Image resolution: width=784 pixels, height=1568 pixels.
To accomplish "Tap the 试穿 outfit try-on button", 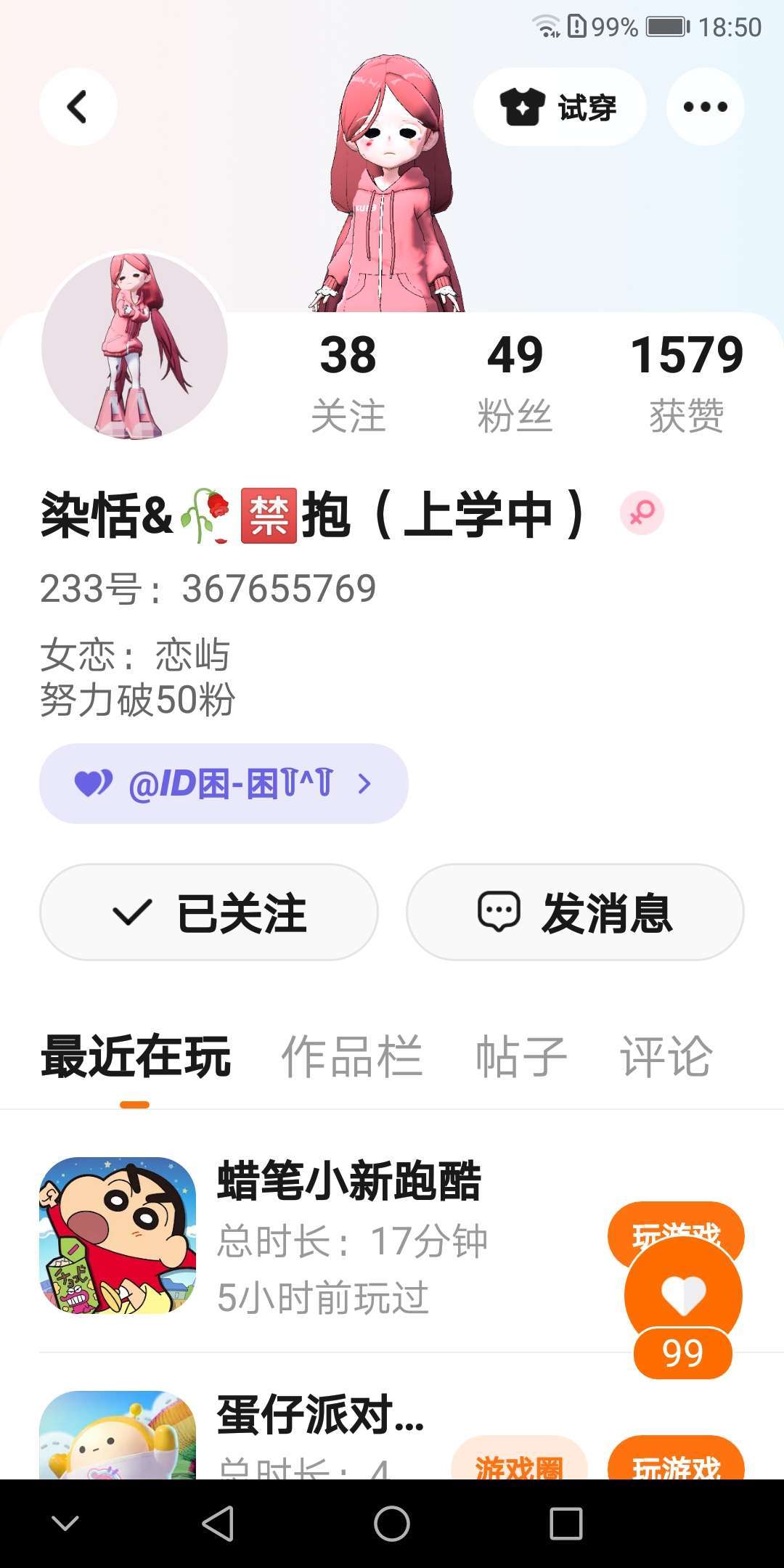I will click(559, 107).
